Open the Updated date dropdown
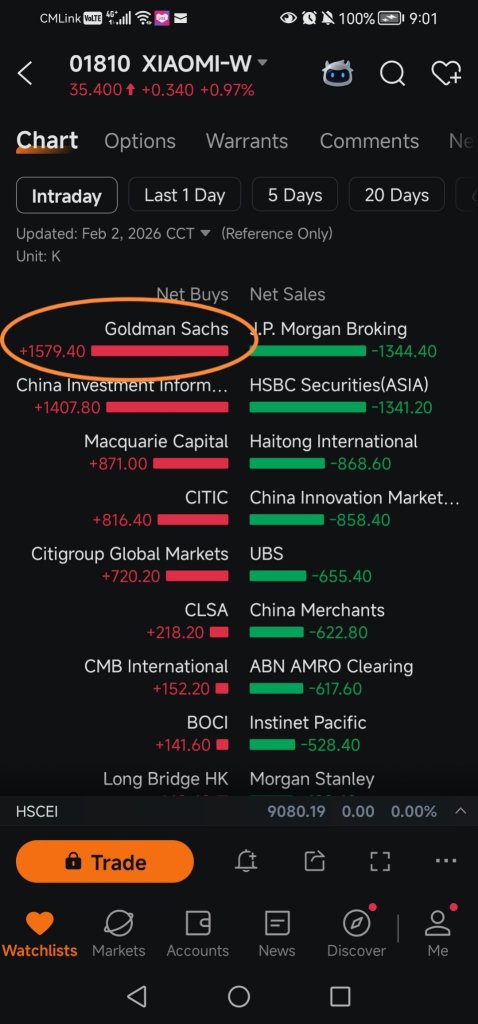Viewport: 478px width, 1024px height. [205, 233]
